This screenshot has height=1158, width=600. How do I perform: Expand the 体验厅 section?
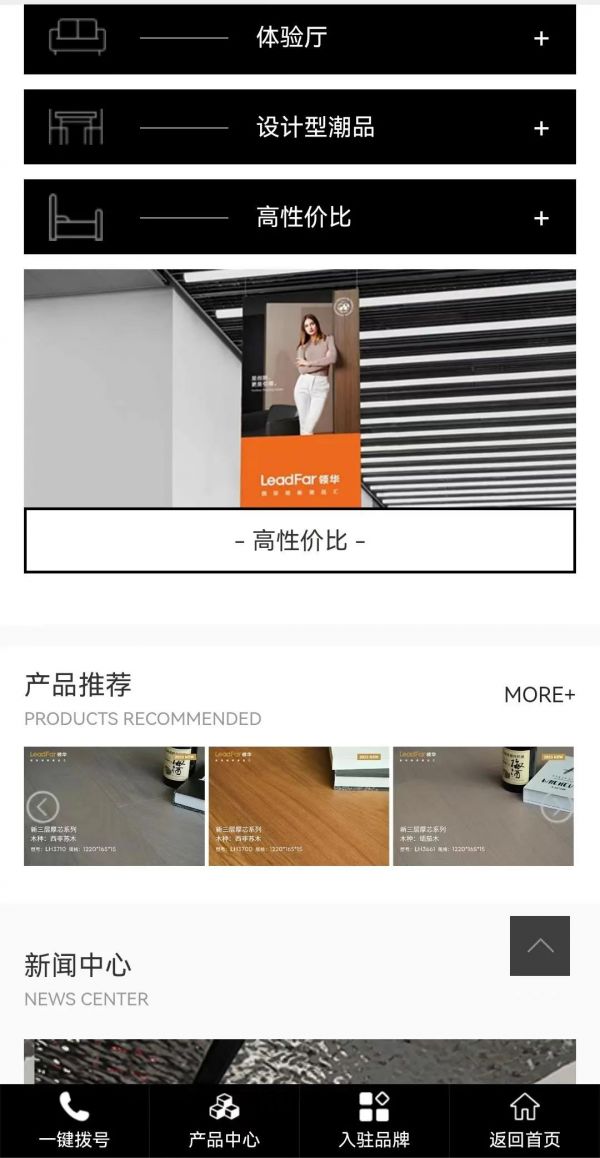click(x=541, y=39)
